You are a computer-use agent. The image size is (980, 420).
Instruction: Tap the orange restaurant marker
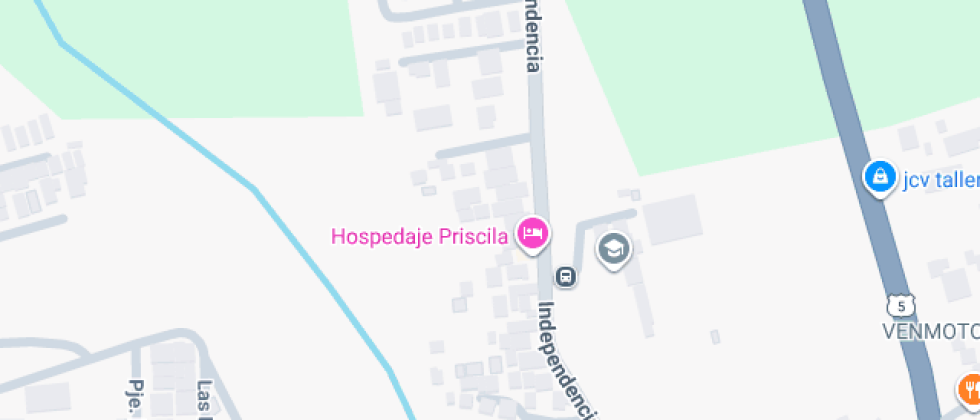click(970, 387)
